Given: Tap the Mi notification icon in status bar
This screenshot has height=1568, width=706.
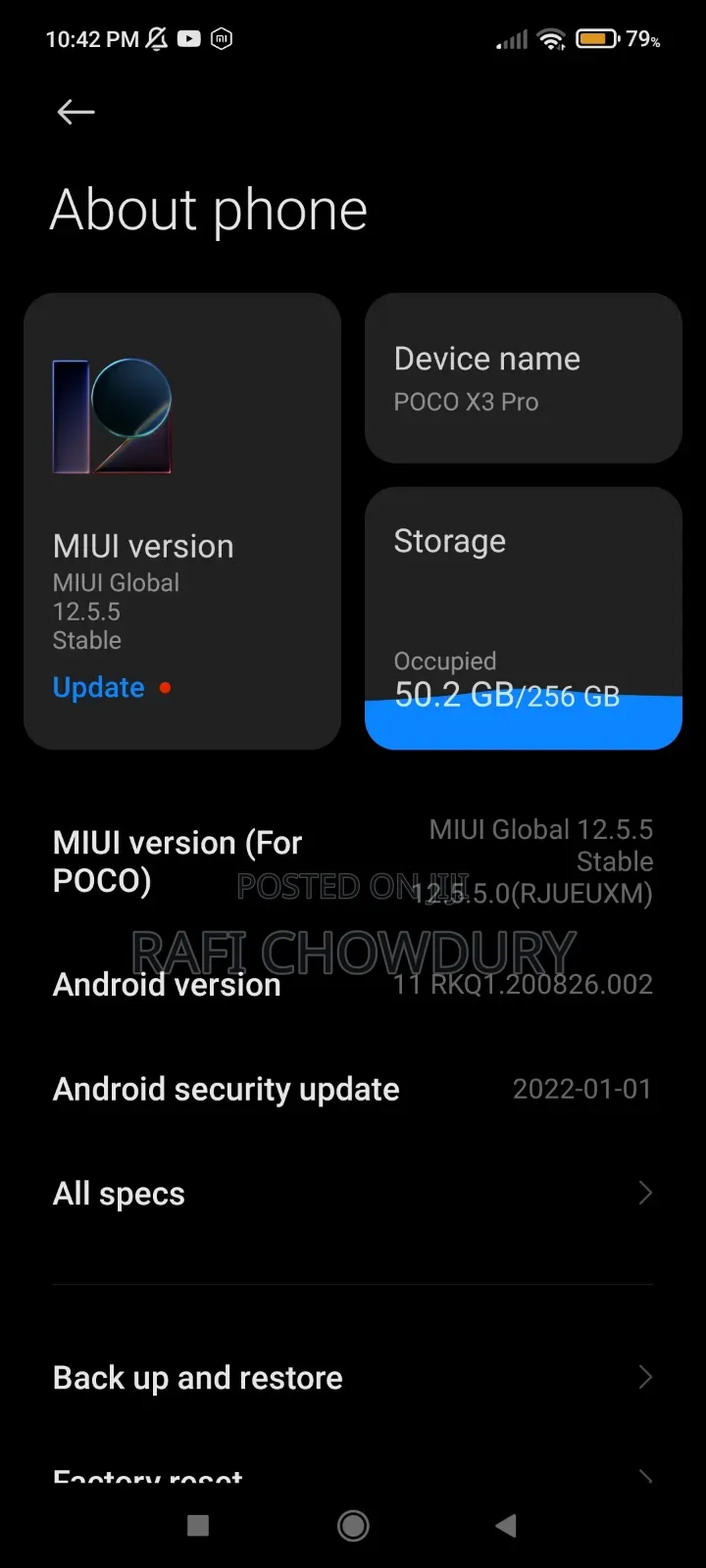Looking at the screenshot, I should [x=222, y=38].
